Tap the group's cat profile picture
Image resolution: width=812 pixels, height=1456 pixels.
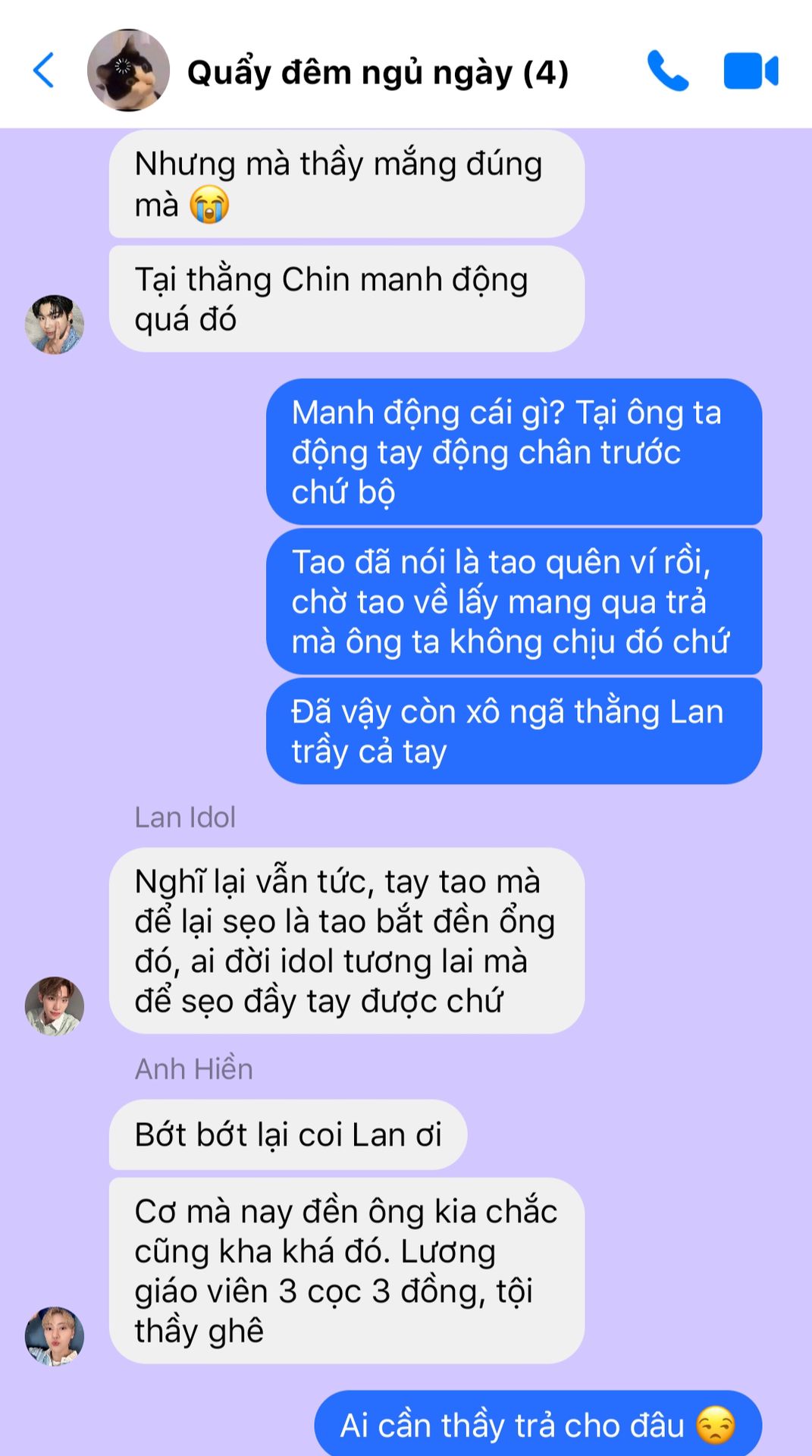coord(128,71)
